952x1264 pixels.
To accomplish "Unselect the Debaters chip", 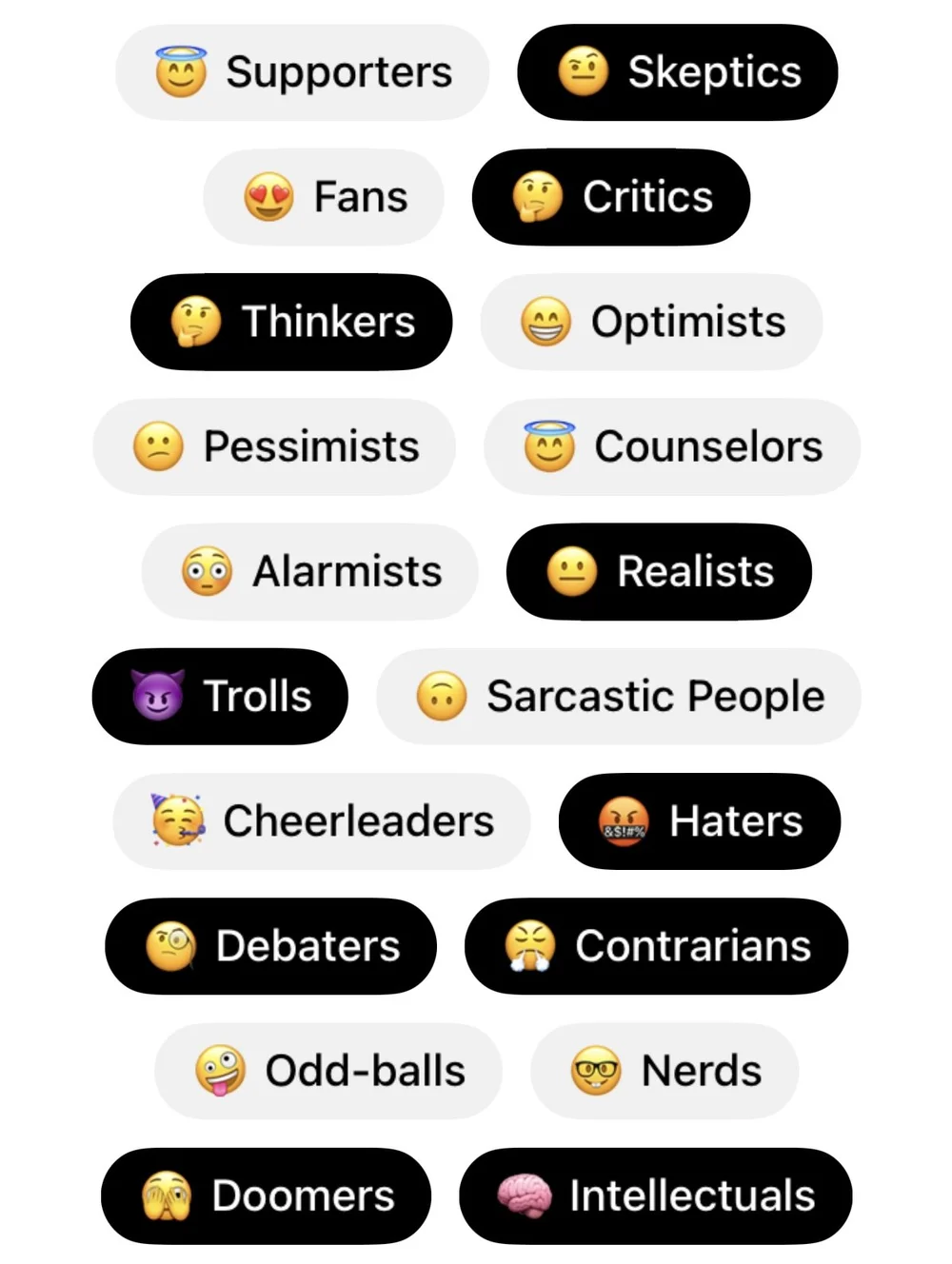I will (x=270, y=946).
